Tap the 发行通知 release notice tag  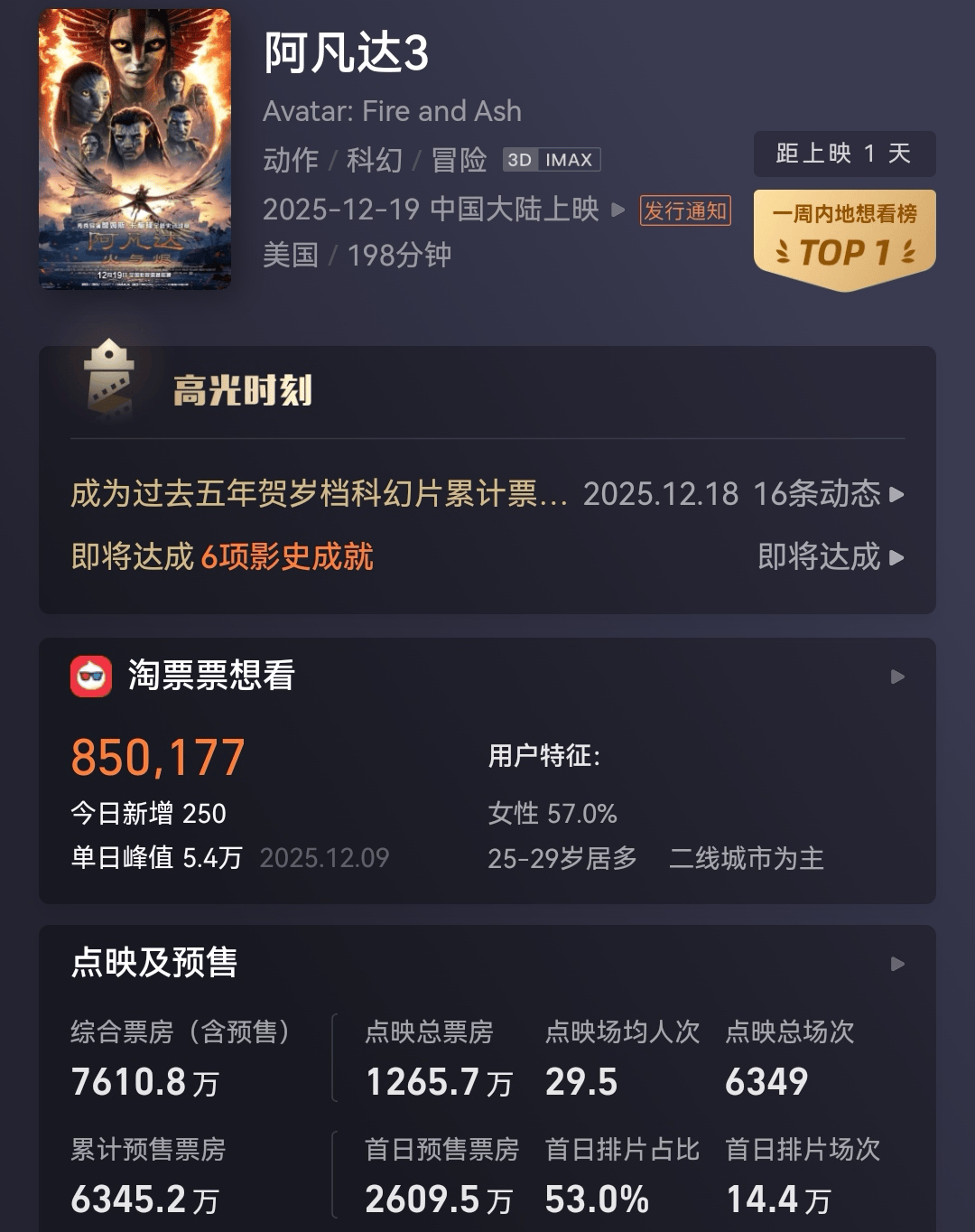pyautogui.click(x=685, y=210)
